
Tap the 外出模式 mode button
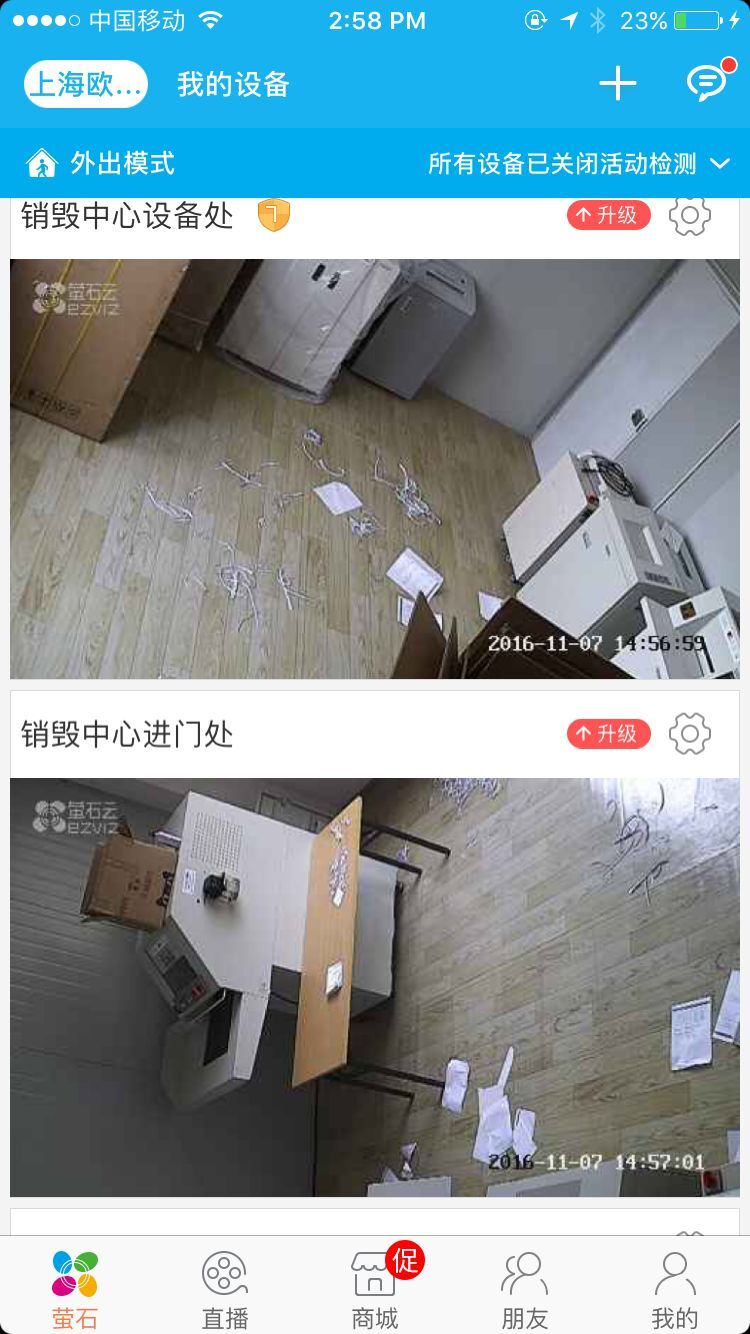pyautogui.click(x=100, y=163)
